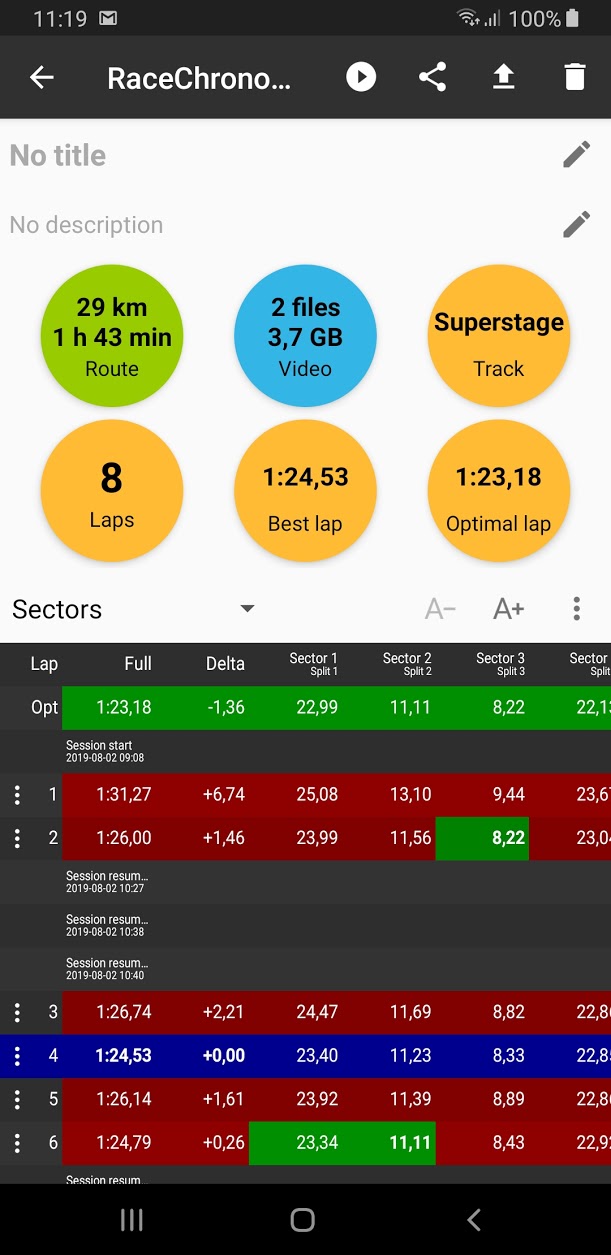Open the Route circle

pos(112,336)
